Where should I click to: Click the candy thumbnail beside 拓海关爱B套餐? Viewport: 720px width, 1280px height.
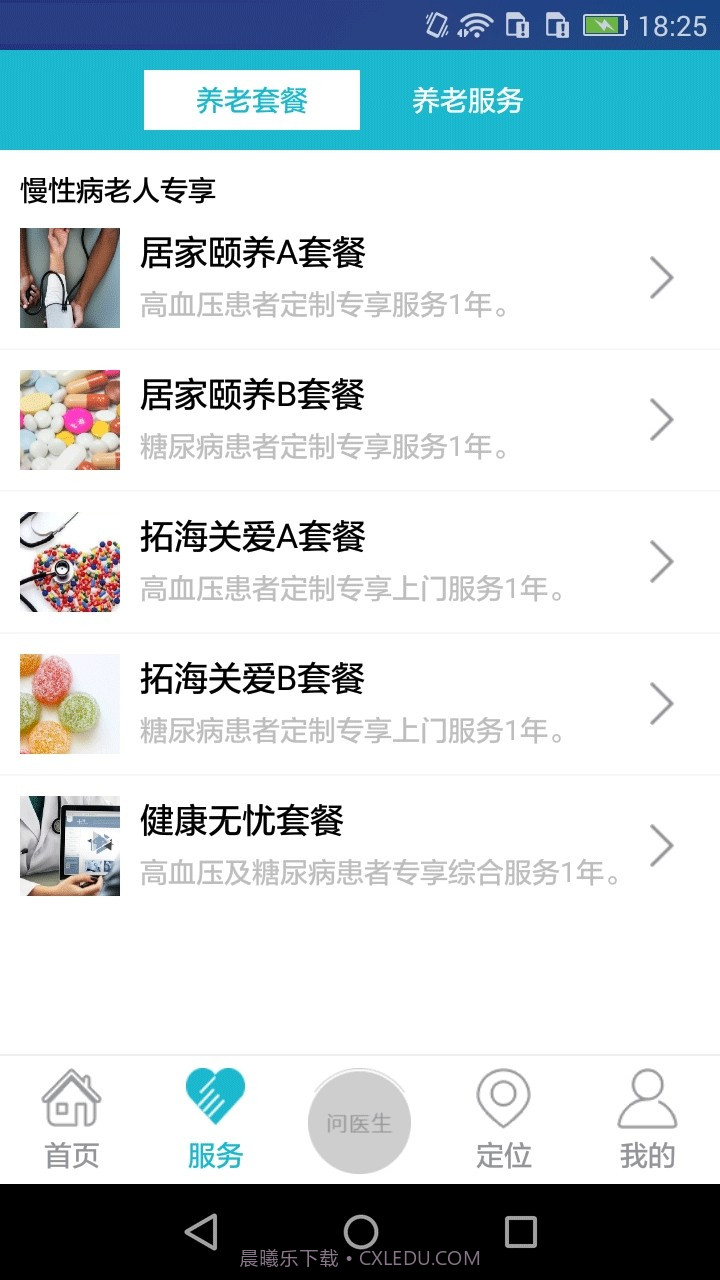(x=69, y=703)
